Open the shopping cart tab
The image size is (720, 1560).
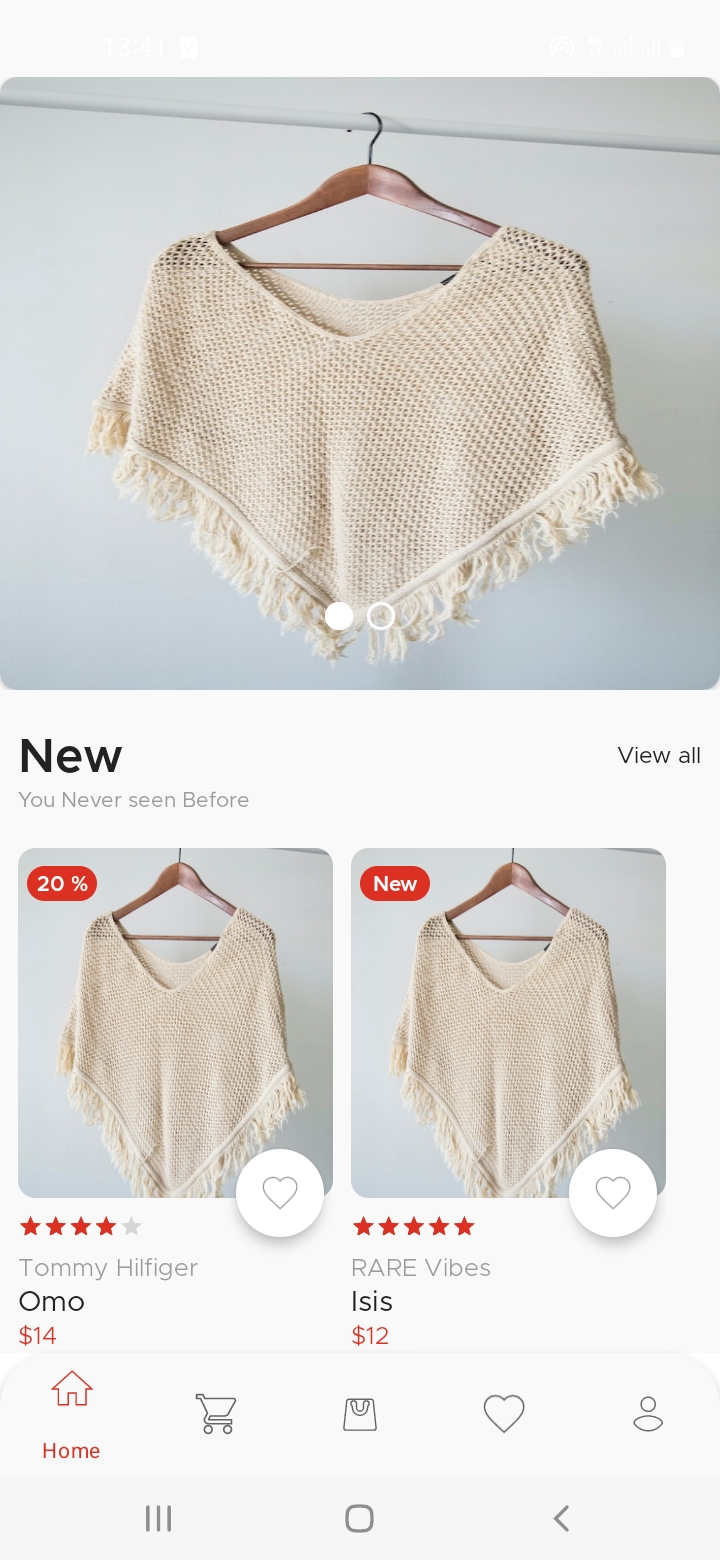(216, 1413)
